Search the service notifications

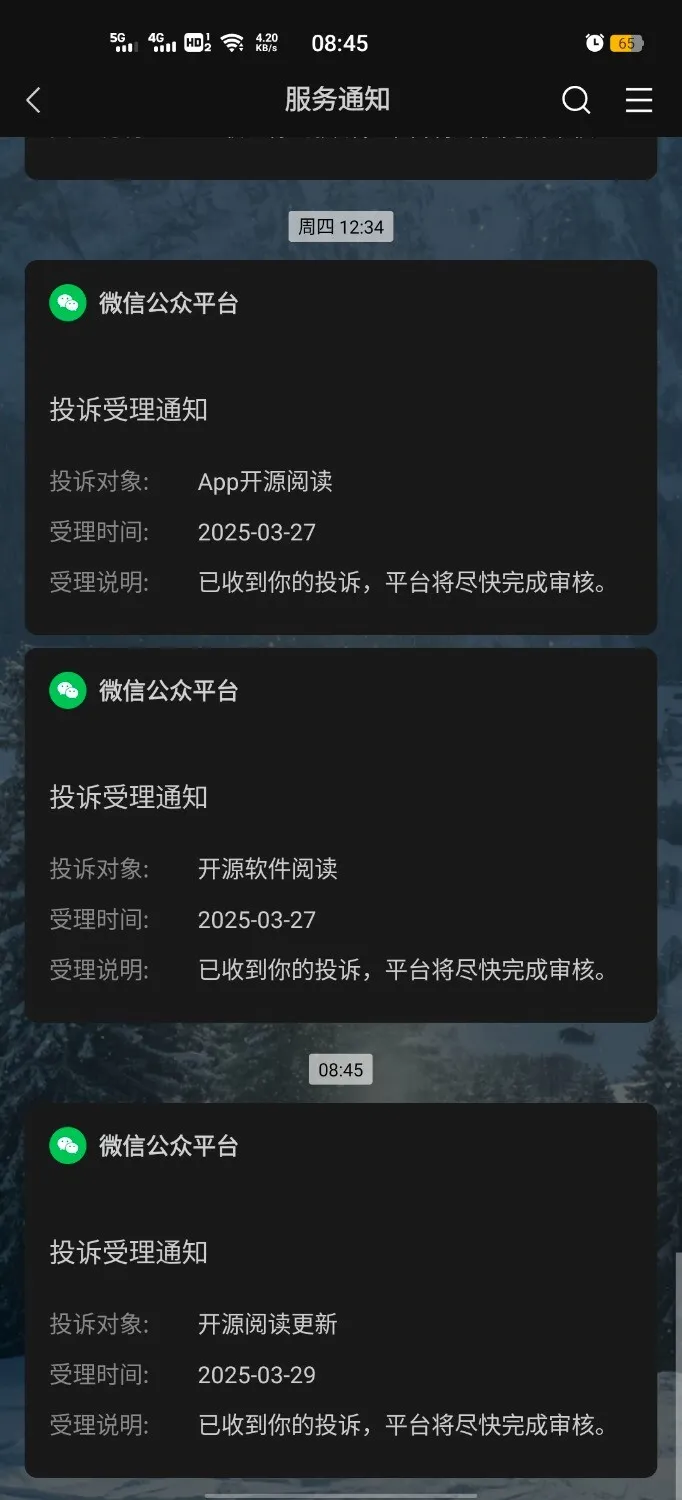(x=576, y=100)
